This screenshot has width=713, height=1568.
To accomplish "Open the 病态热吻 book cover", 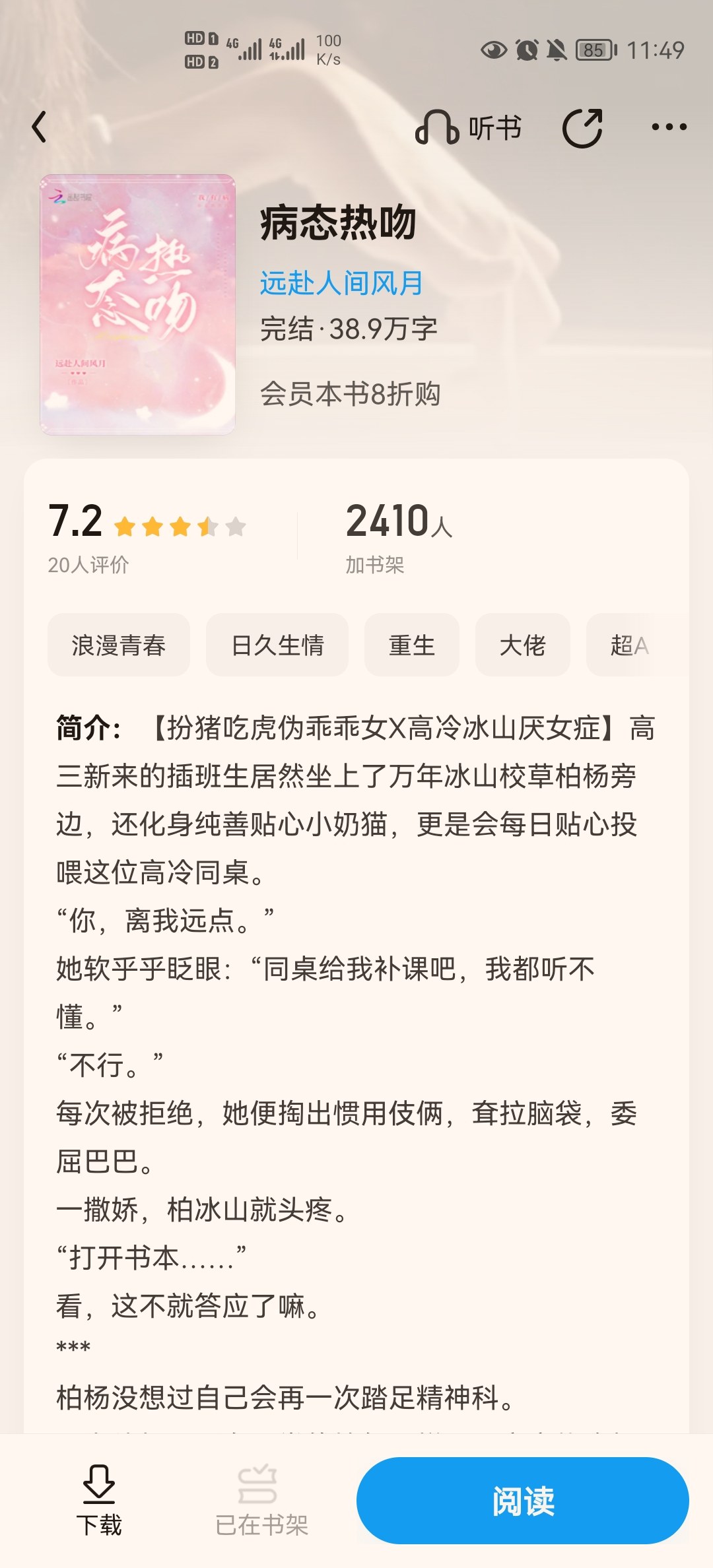I will tap(137, 304).
